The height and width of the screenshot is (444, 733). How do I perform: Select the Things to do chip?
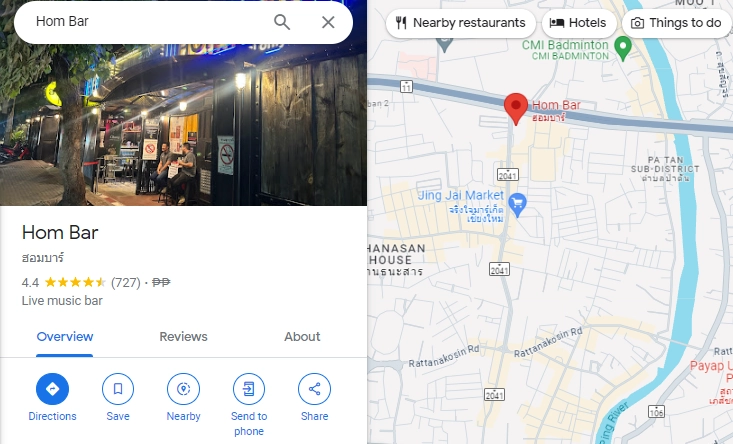pos(677,22)
